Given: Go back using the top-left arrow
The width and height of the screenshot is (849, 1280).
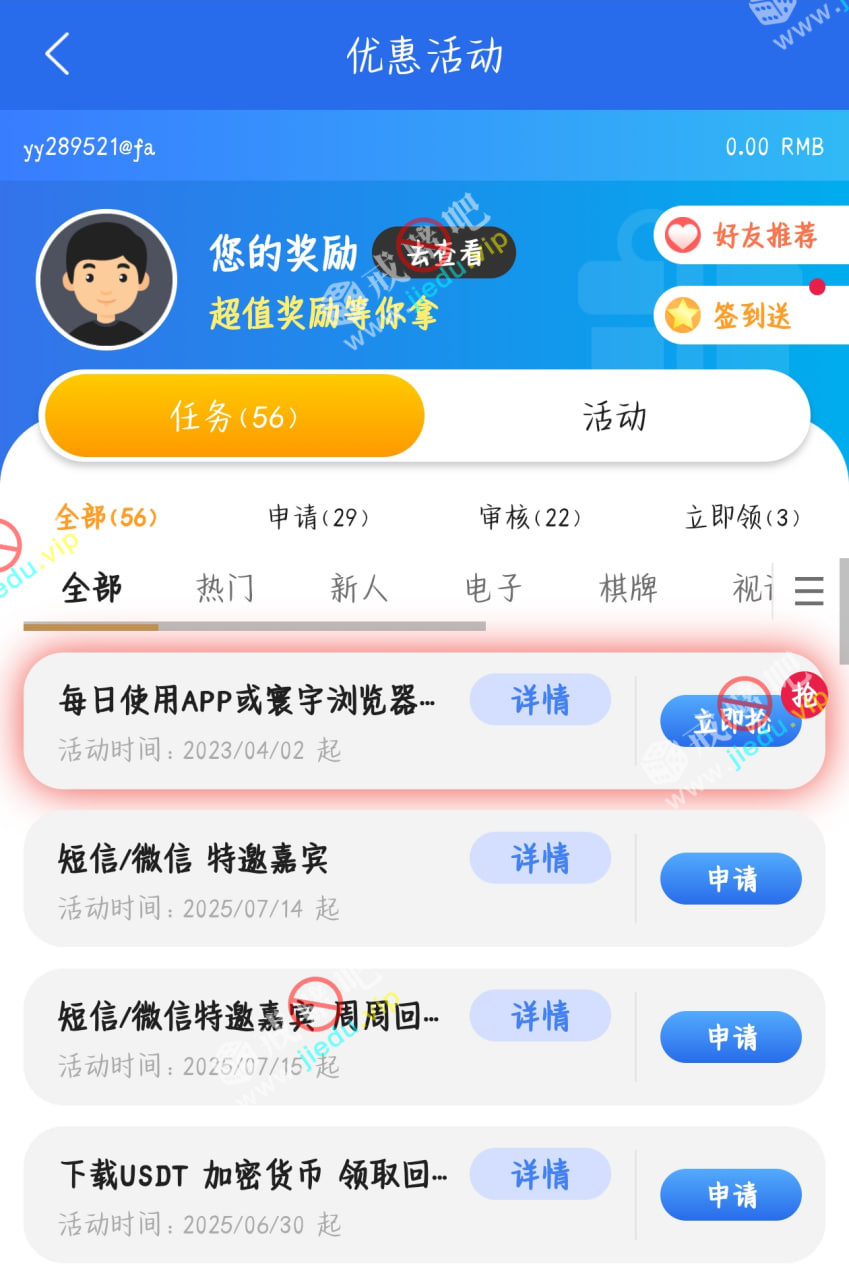Looking at the screenshot, I should [58, 54].
